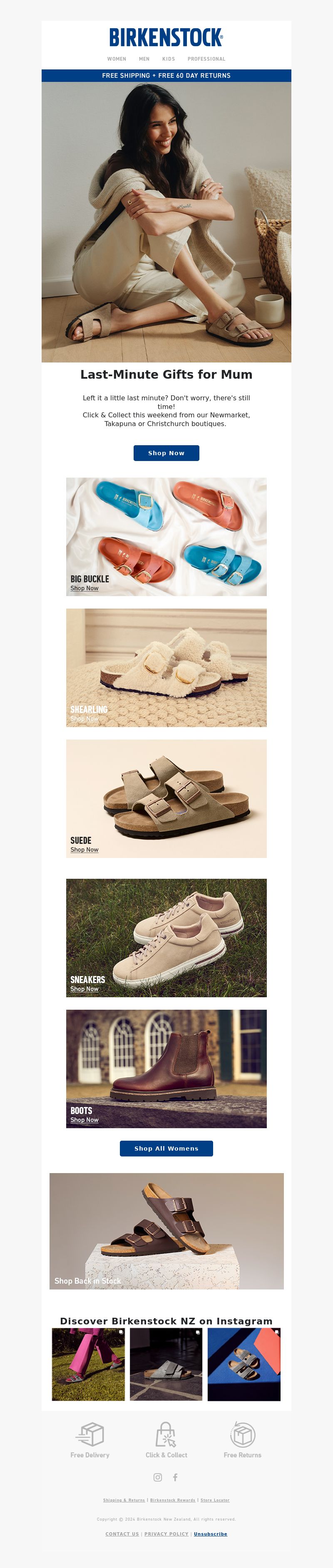Open the Instagram icon in the footer
333x1568 pixels.
(x=157, y=1477)
